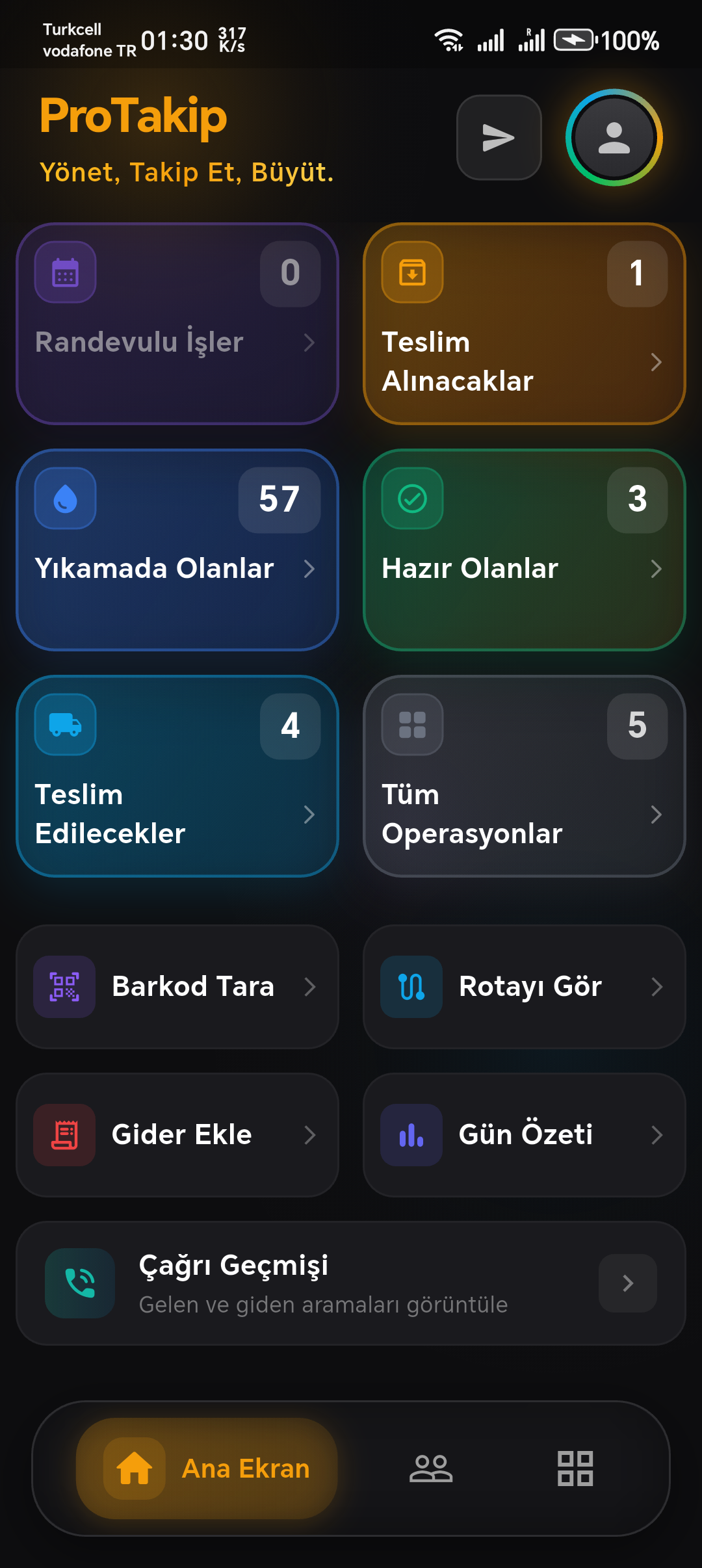Open the Tüm Operasyonlar card
Viewport: 702px width, 1568px height.
tap(524, 776)
